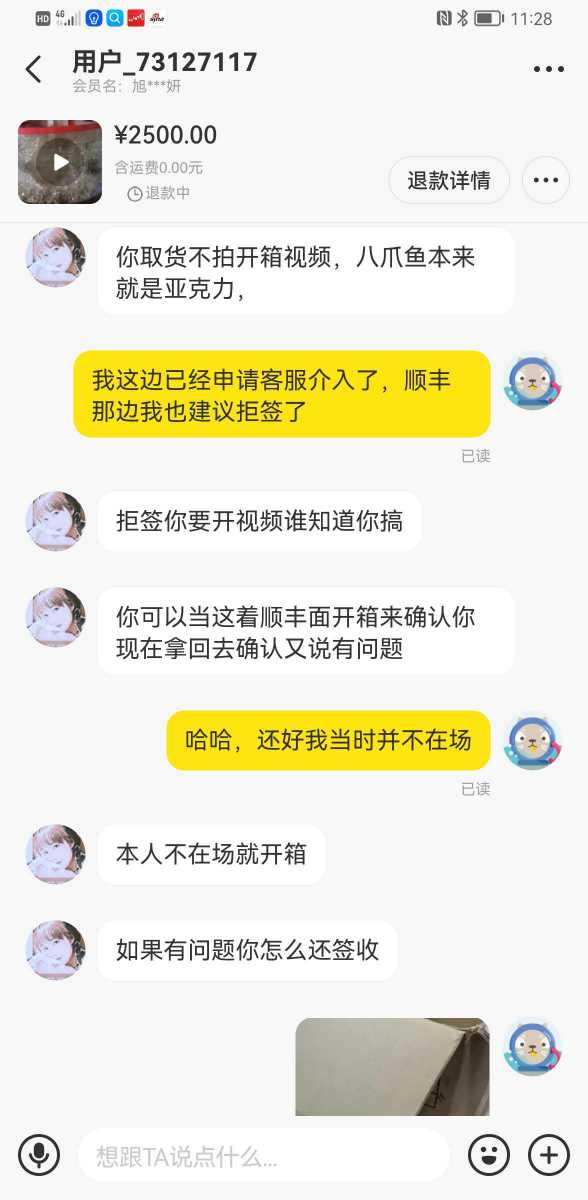The height and width of the screenshot is (1200, 588).
Task: Open more options next to 退款详情
Action: pyautogui.click(x=546, y=180)
